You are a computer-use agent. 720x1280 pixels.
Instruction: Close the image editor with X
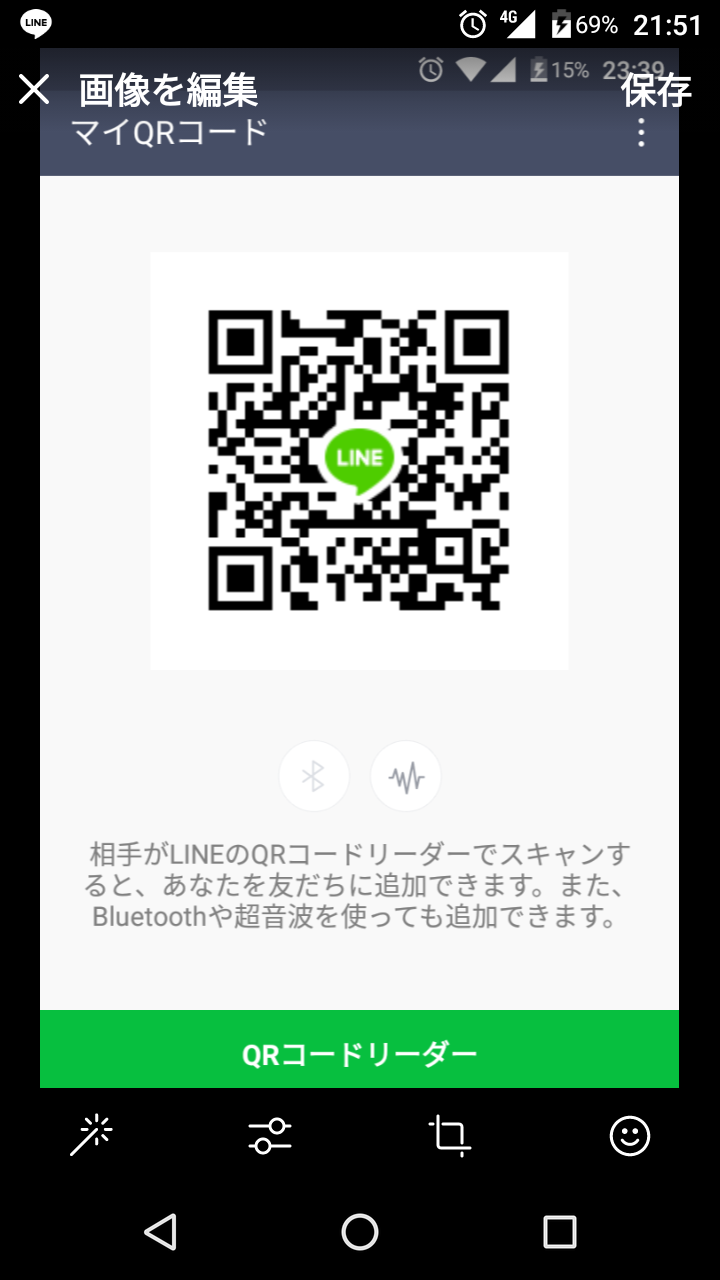pyautogui.click(x=34, y=90)
